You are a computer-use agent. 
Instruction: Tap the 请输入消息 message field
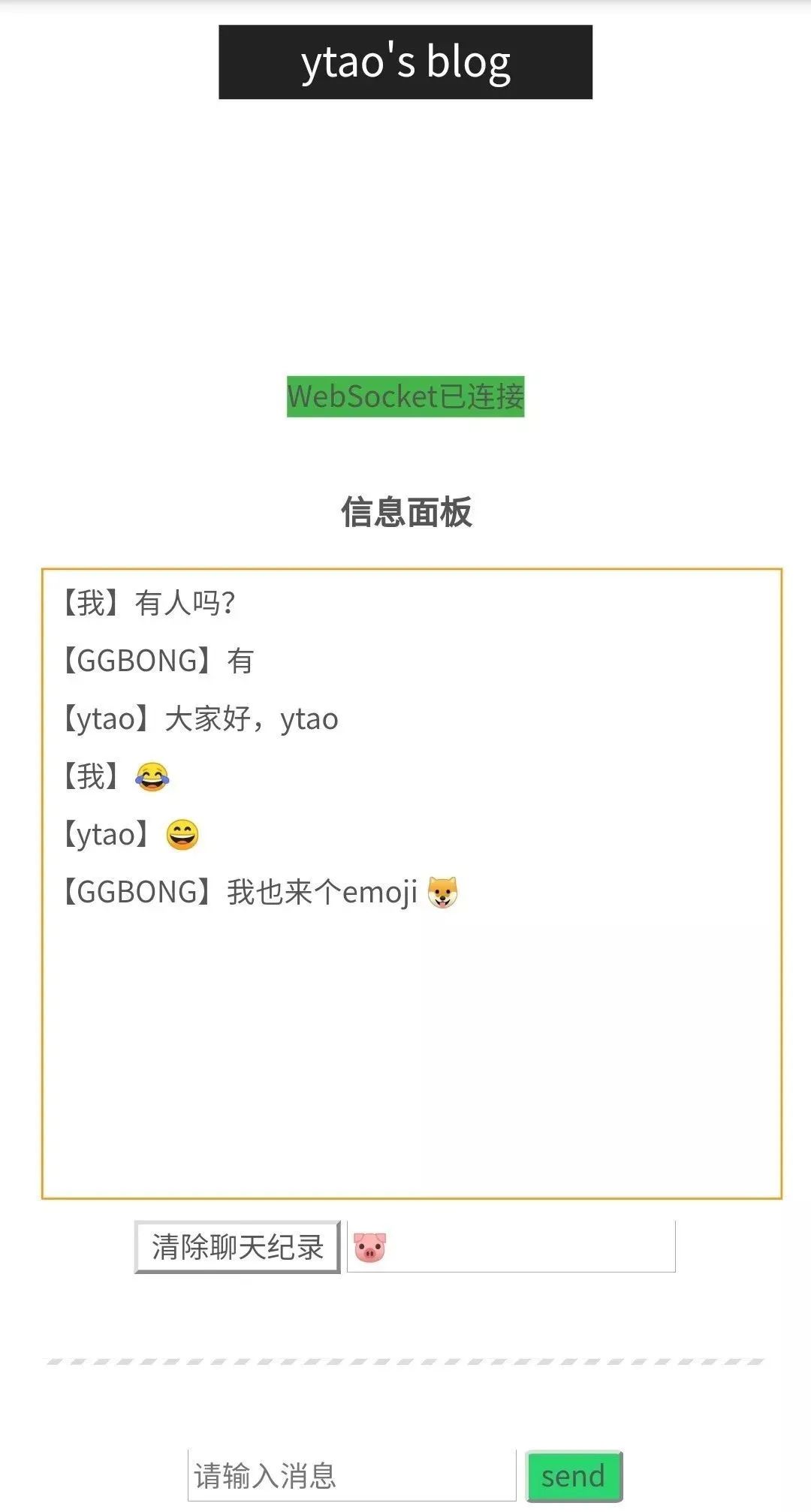pos(351,1475)
